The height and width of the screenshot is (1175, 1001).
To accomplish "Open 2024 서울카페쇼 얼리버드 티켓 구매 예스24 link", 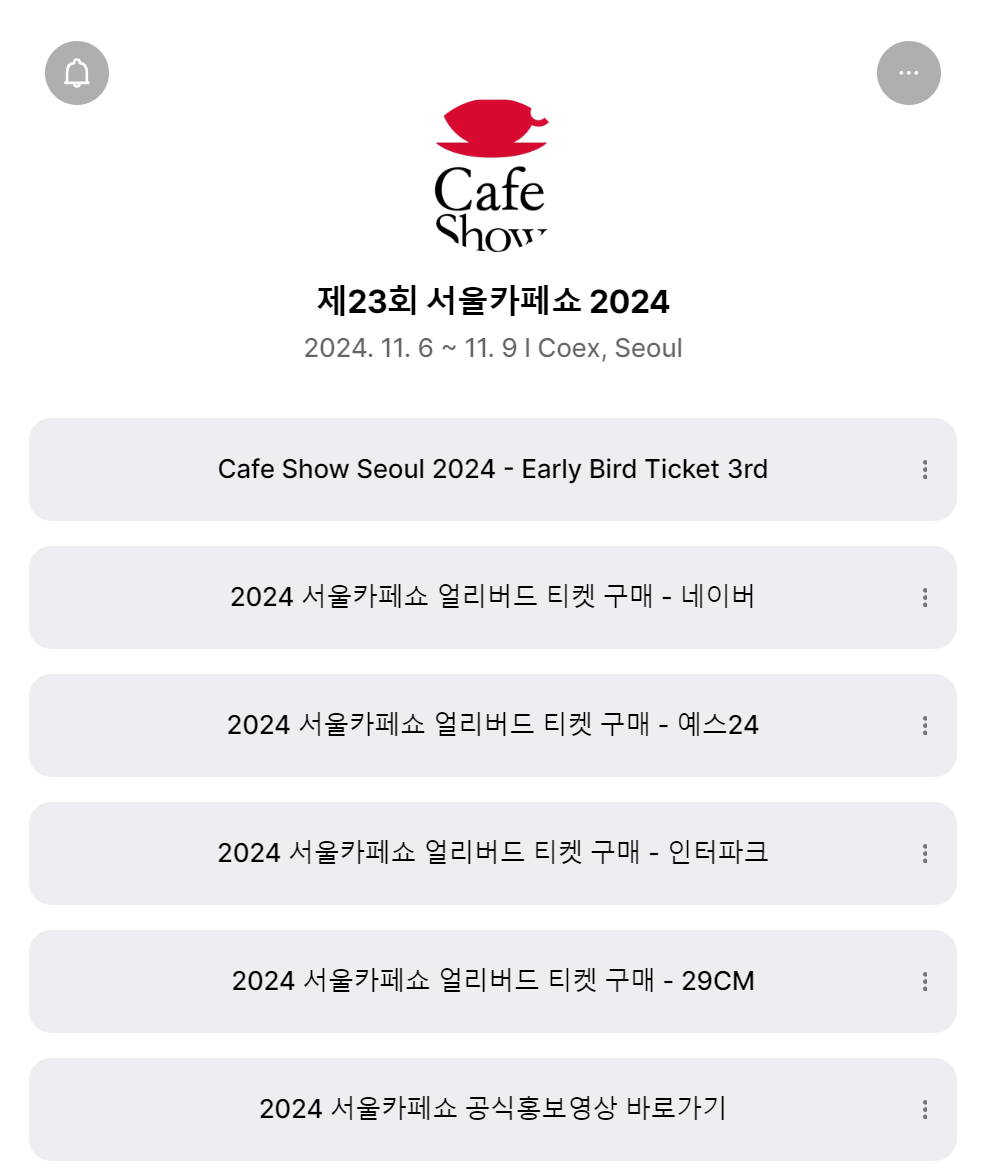I will 492,725.
